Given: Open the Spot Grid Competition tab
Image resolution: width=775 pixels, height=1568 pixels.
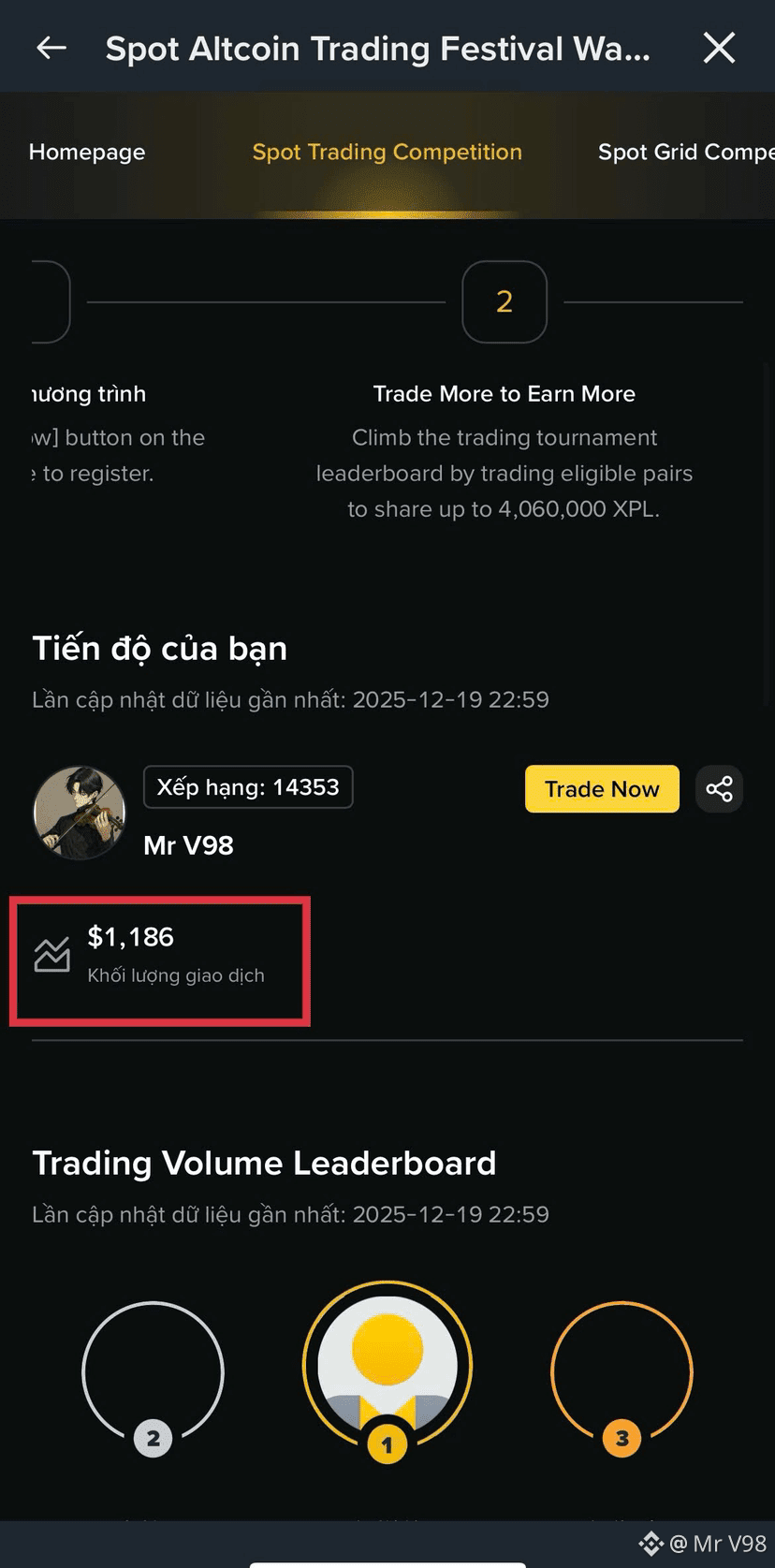Looking at the screenshot, I should 685,153.
